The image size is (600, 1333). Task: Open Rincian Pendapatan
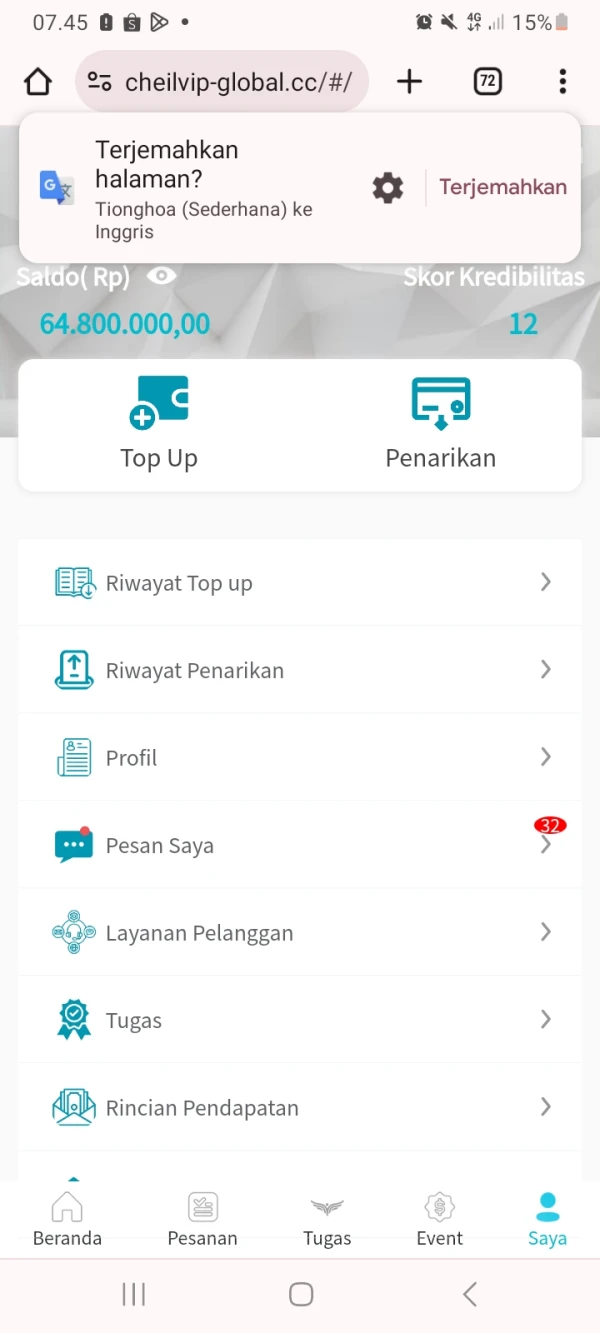(300, 1108)
